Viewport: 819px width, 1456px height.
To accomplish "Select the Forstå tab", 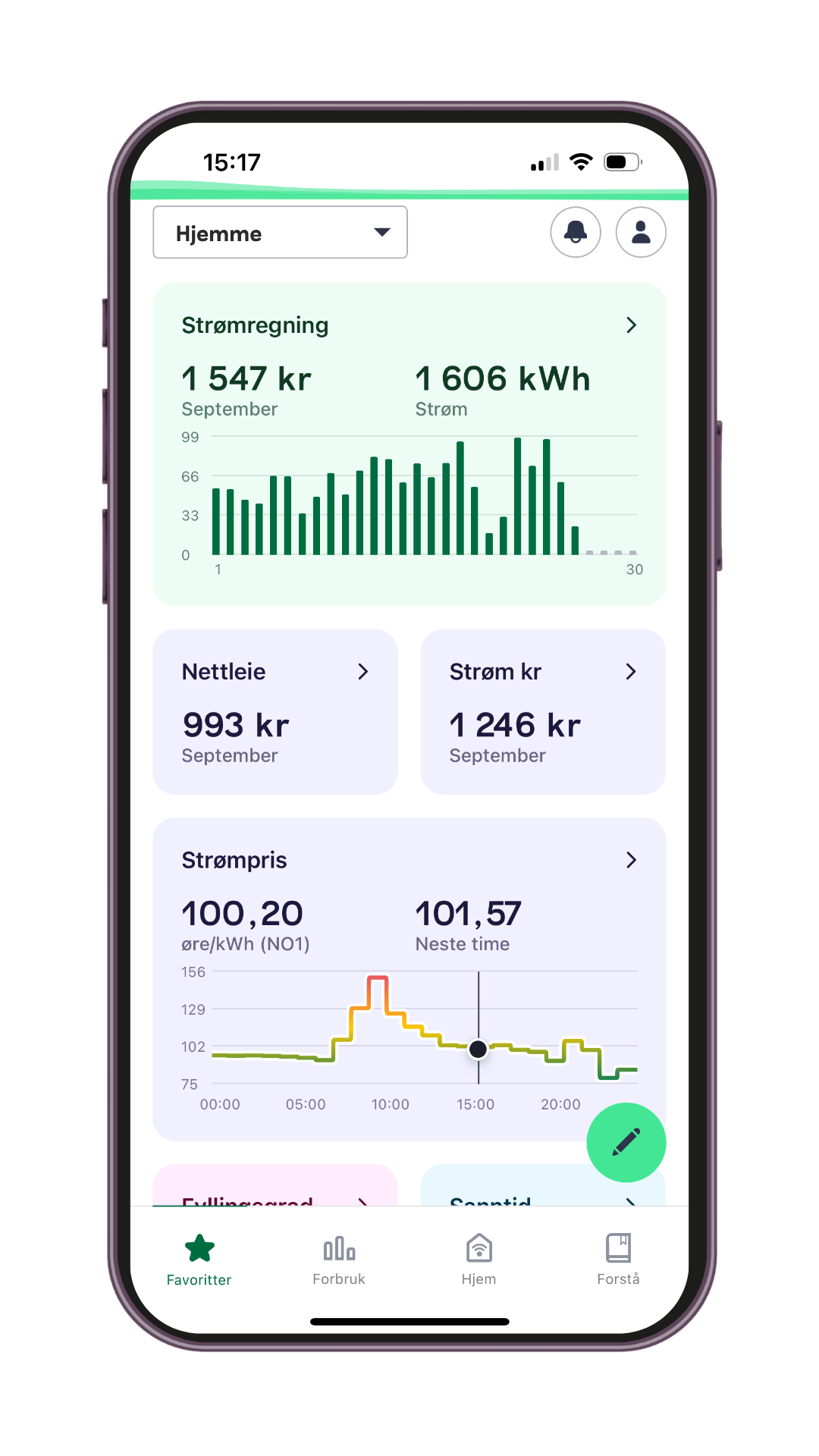I will 618,1260.
